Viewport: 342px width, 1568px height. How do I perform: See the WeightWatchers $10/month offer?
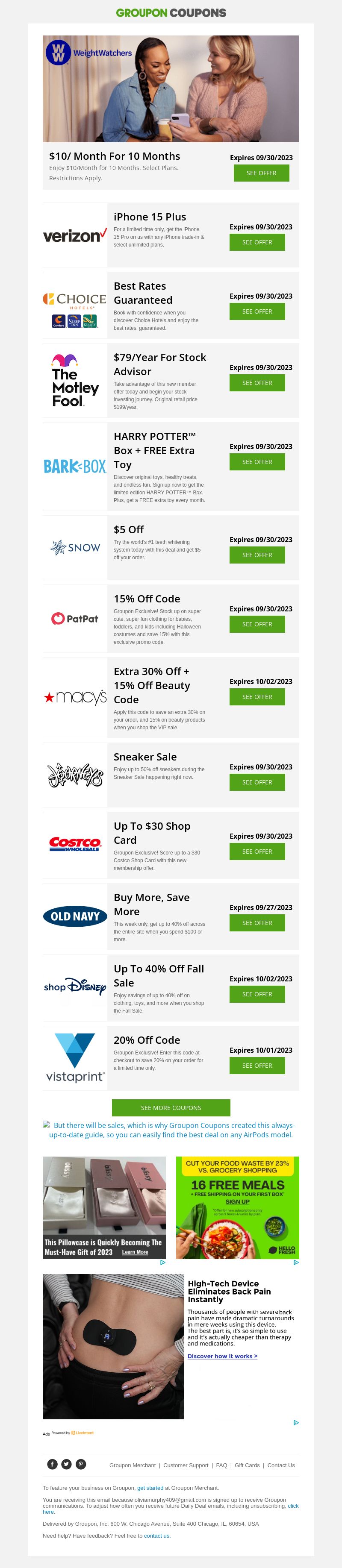[261, 173]
